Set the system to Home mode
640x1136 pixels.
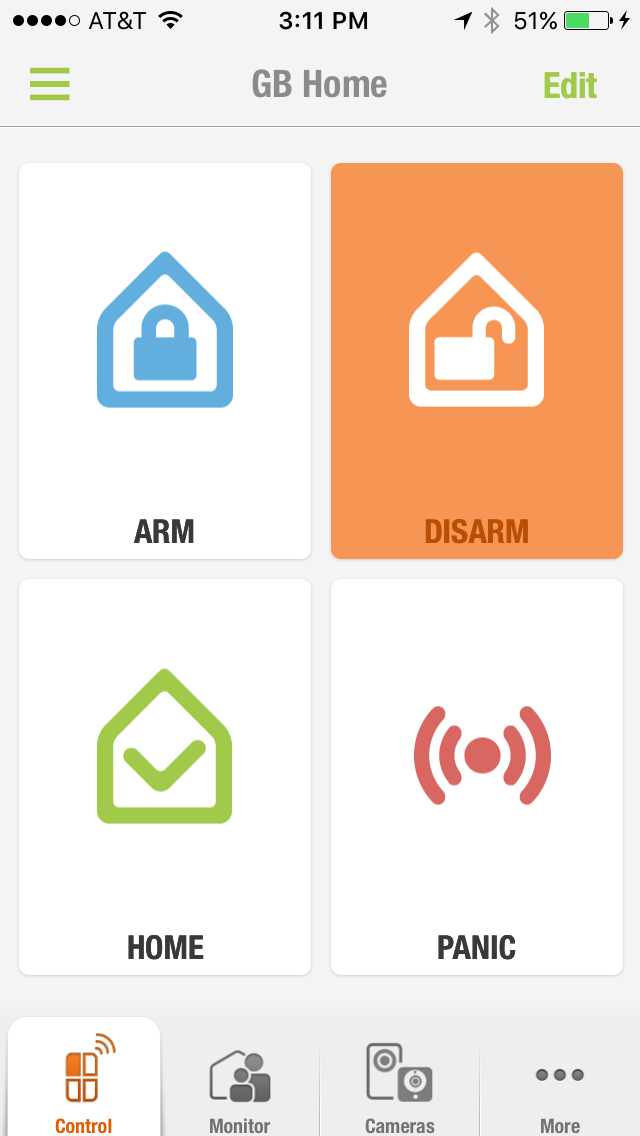tap(165, 777)
